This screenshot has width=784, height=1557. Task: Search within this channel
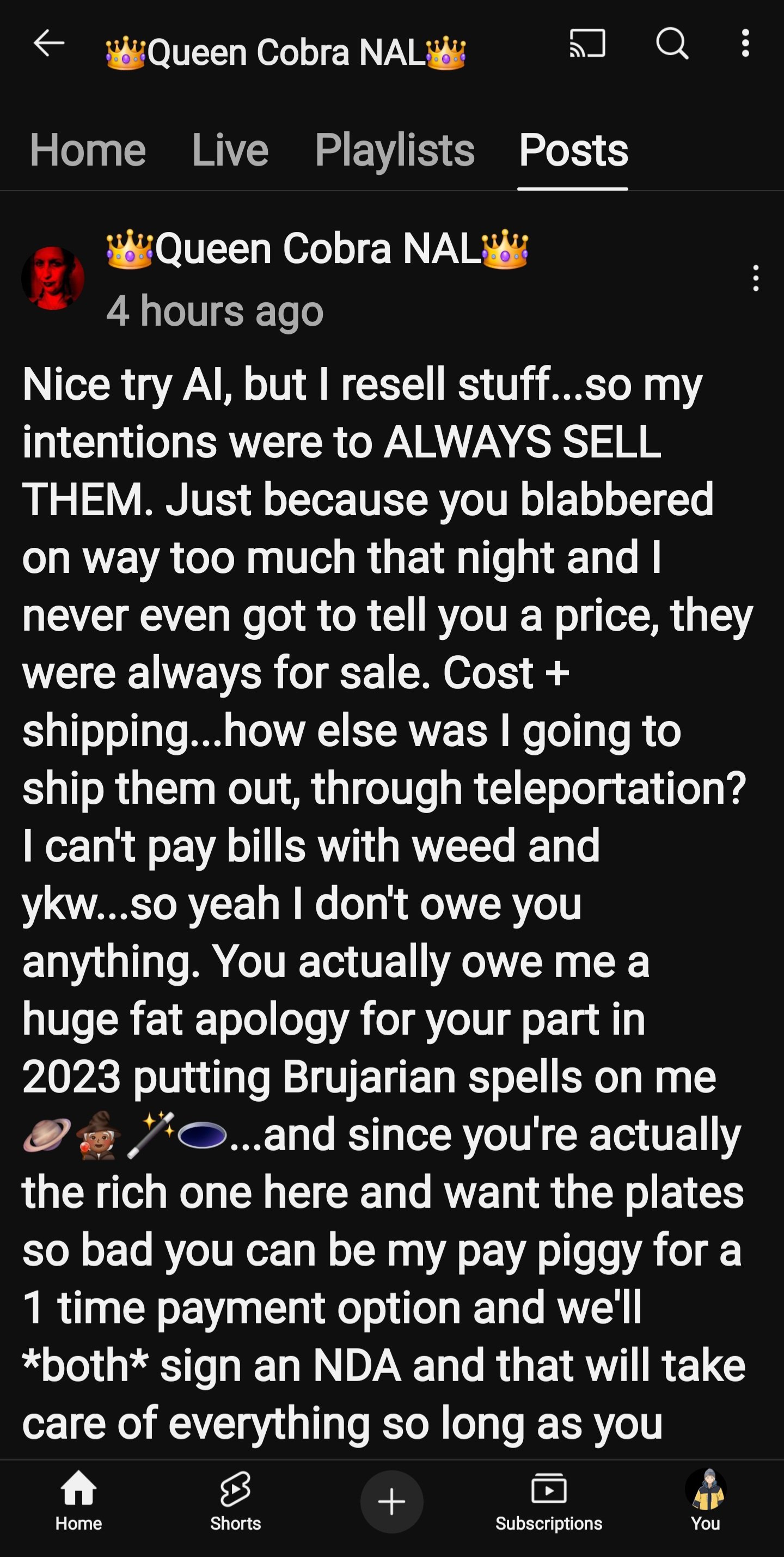click(x=672, y=44)
